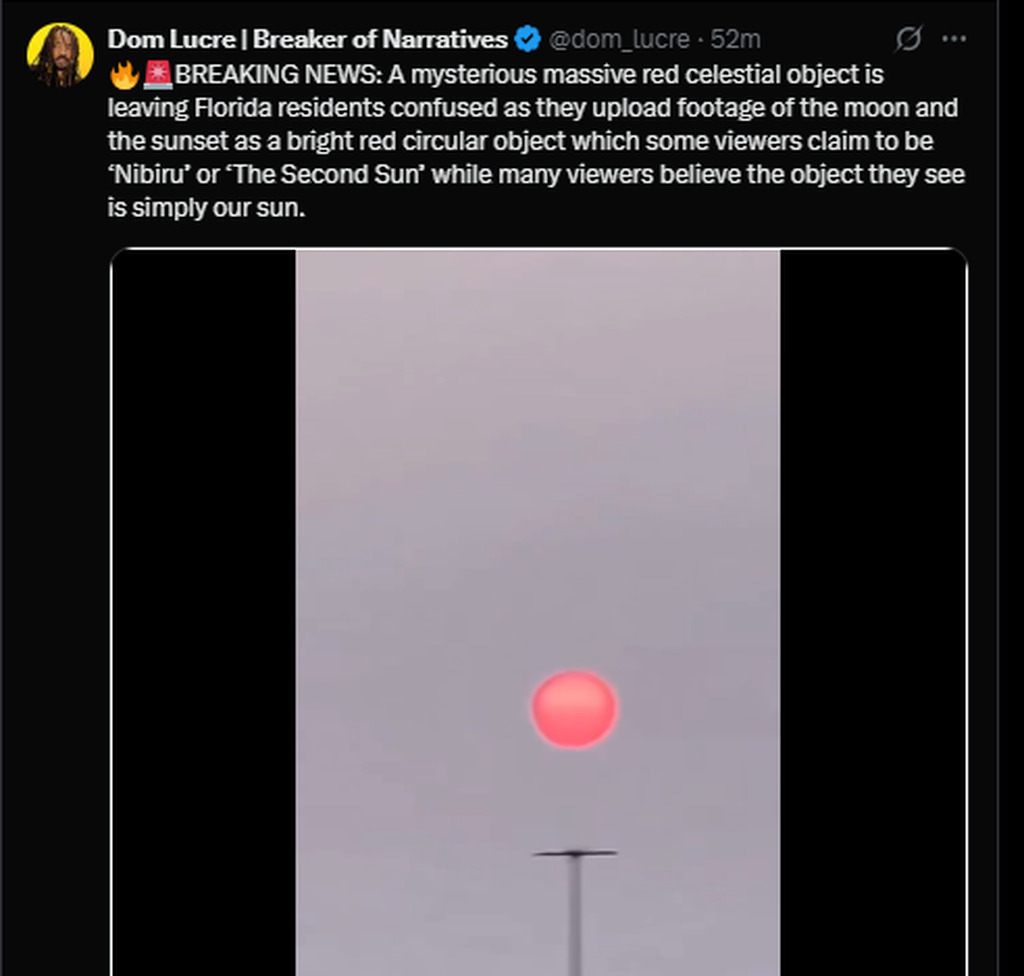This screenshot has width=1024, height=976.
Task: Open the post's three-dot overflow menu
Action: (x=955, y=39)
